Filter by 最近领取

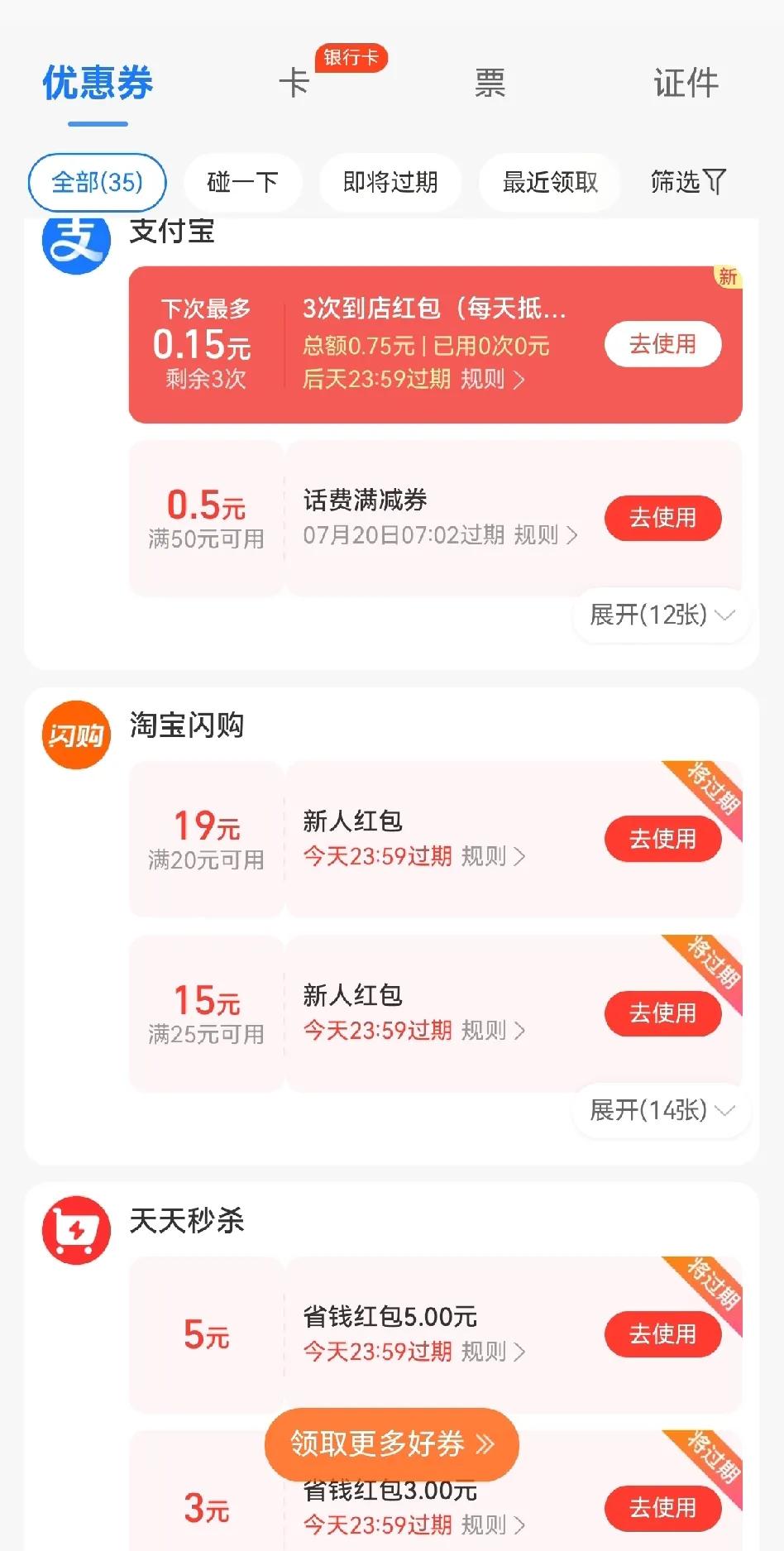pyautogui.click(x=550, y=182)
